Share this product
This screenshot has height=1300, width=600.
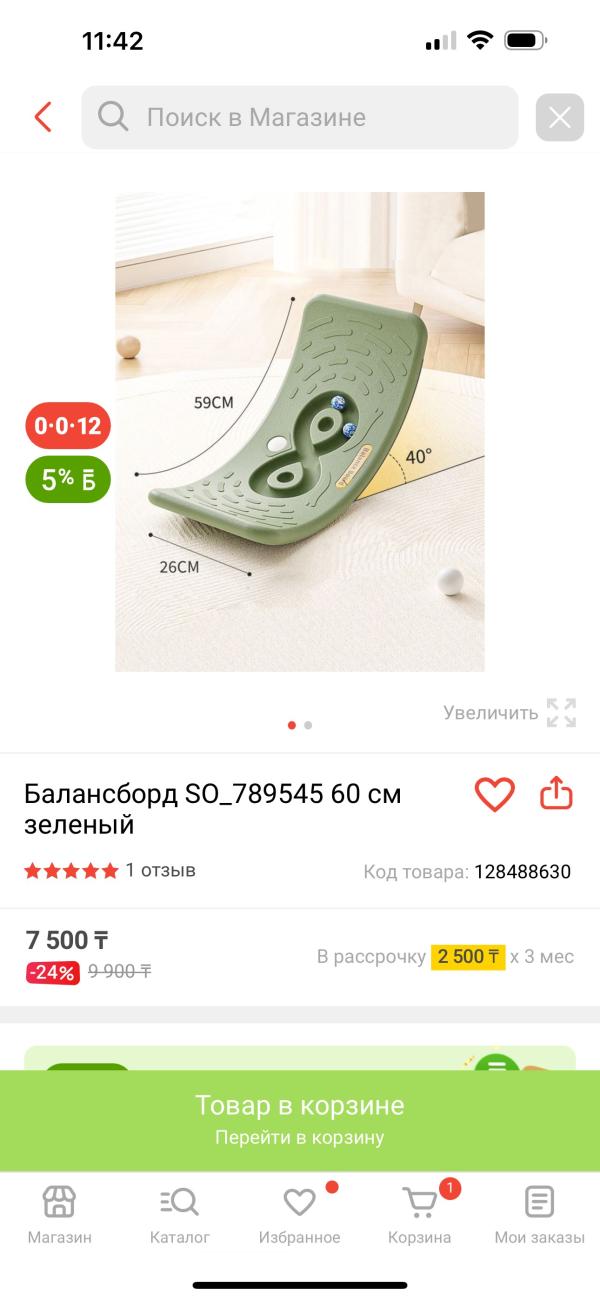[556, 794]
